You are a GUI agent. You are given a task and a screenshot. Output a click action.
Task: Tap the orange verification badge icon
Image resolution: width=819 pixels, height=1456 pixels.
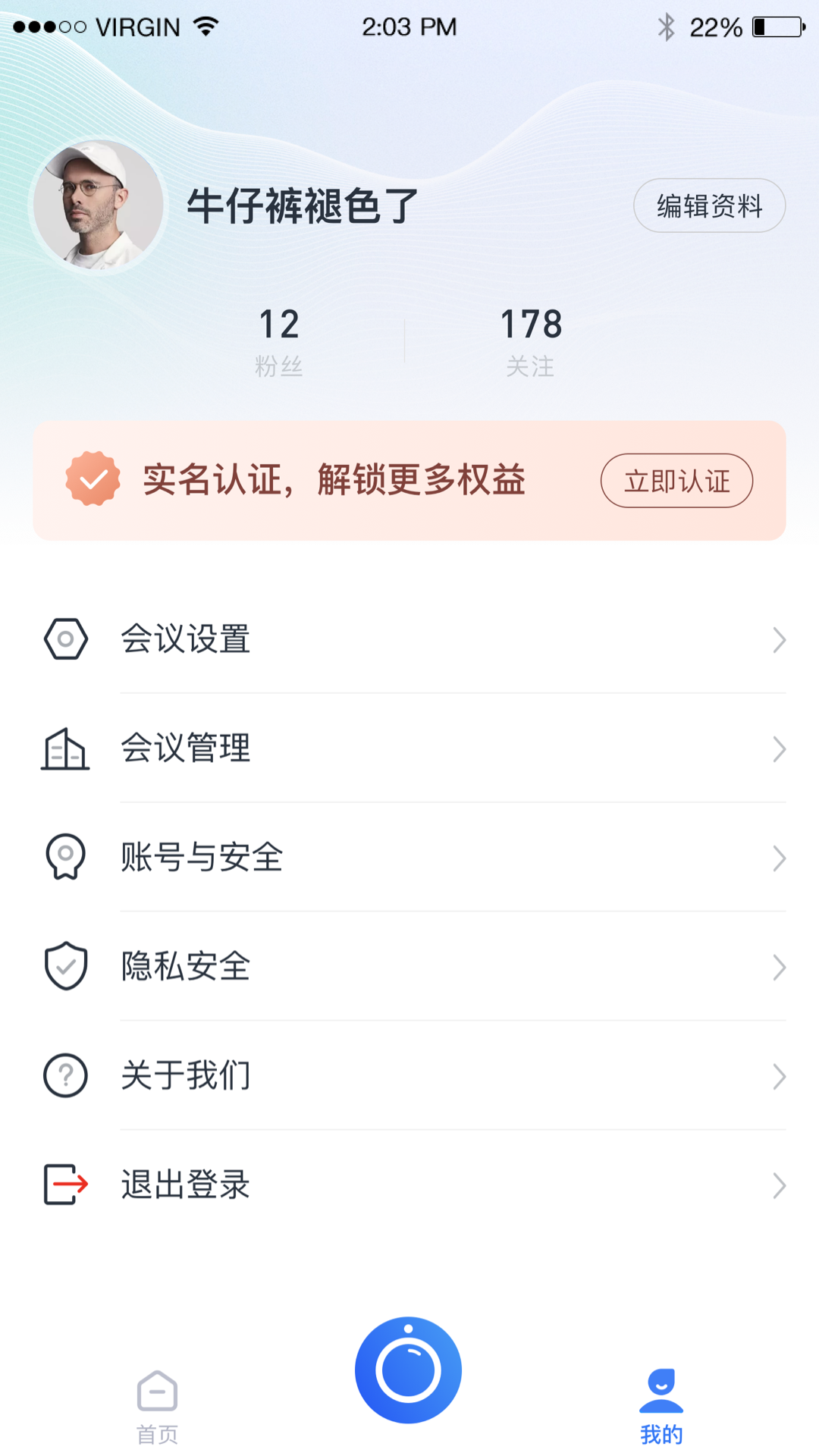point(93,479)
